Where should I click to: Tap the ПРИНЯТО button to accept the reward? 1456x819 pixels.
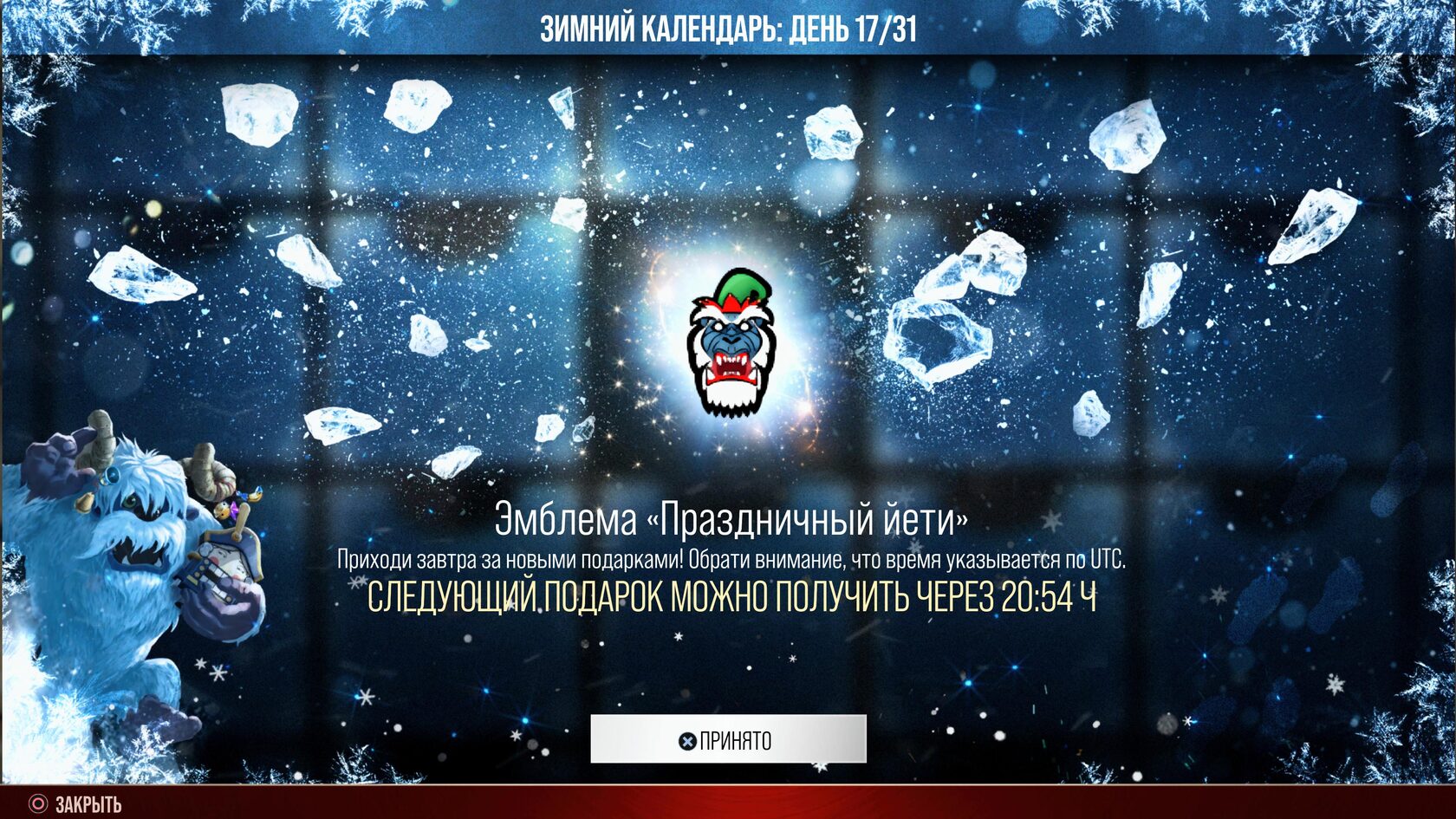click(728, 740)
